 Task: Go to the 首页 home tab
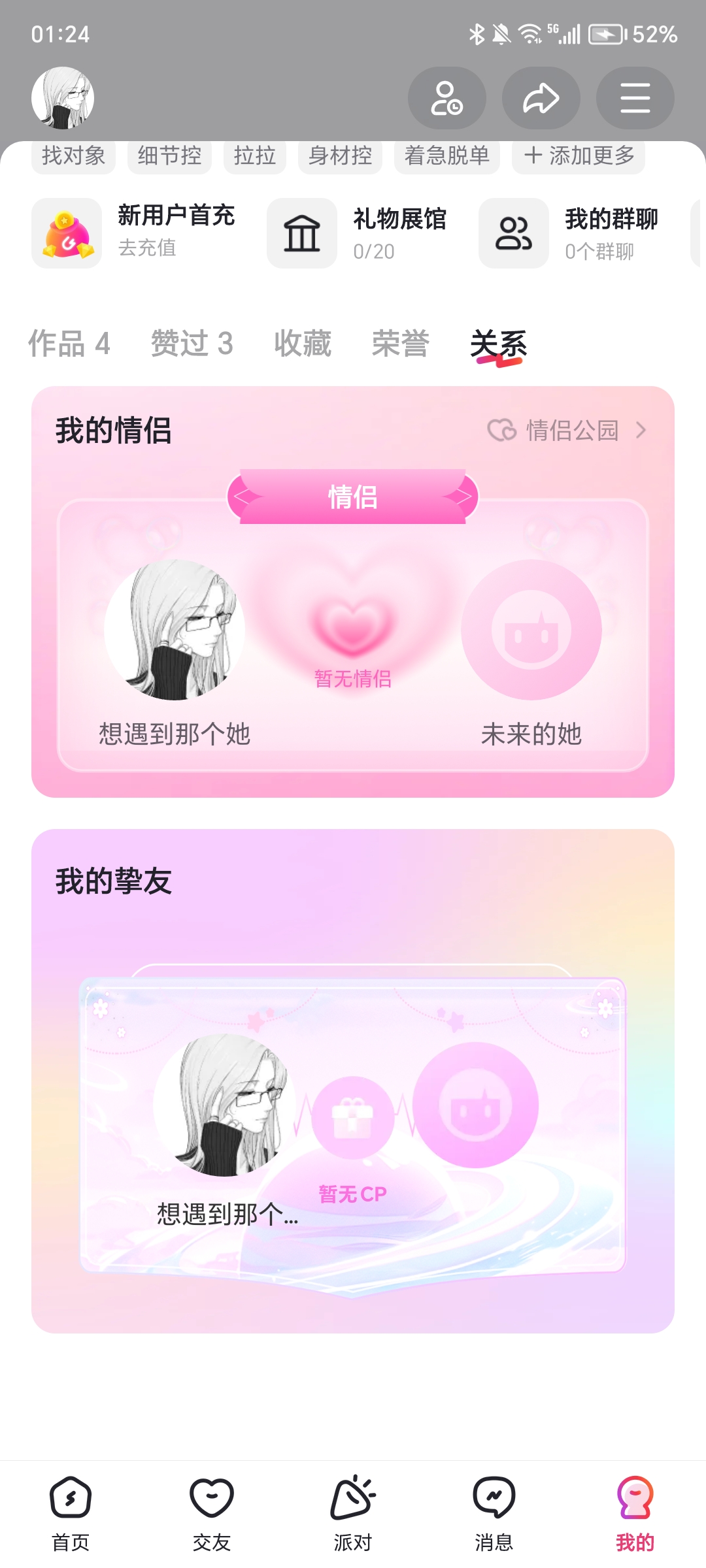pyautogui.click(x=71, y=1514)
